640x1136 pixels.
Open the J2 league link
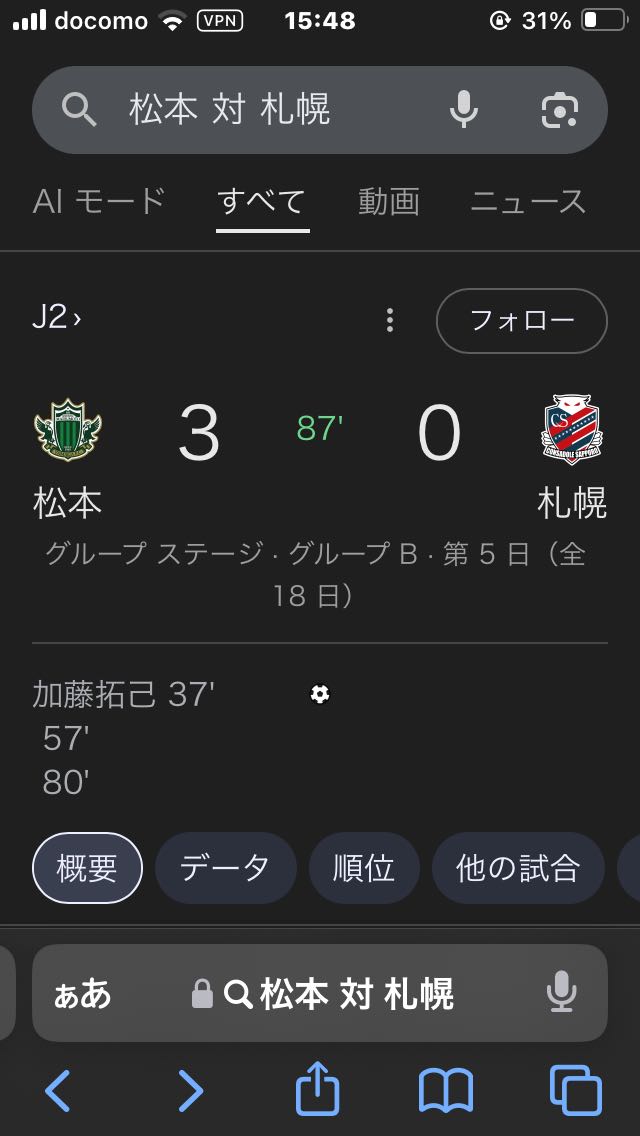click(x=56, y=318)
